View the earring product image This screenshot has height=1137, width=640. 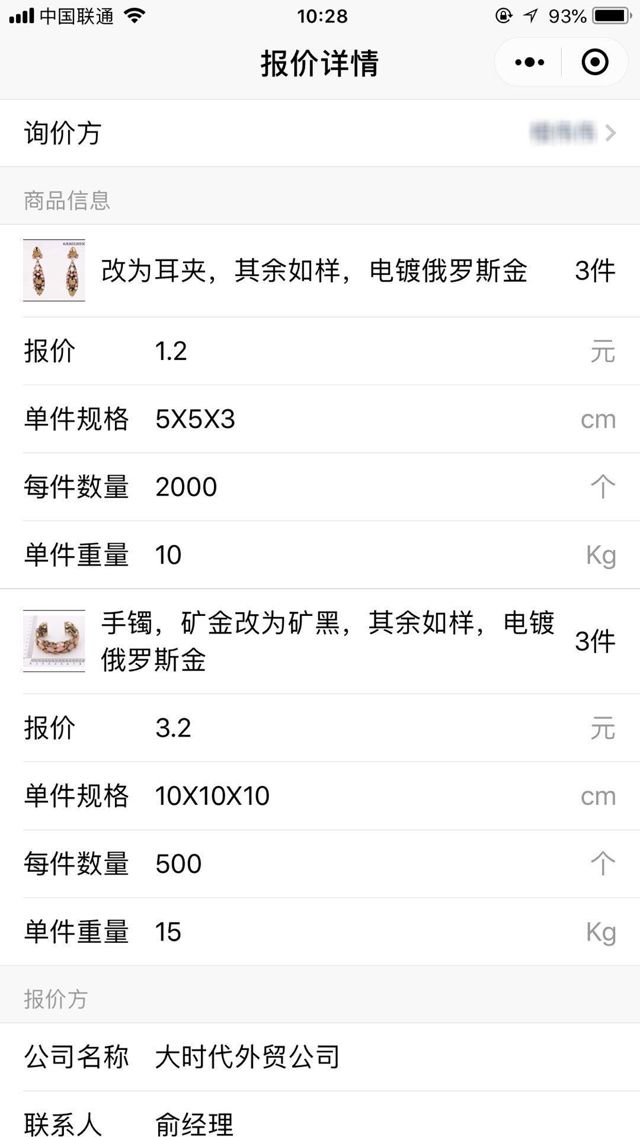click(54, 270)
